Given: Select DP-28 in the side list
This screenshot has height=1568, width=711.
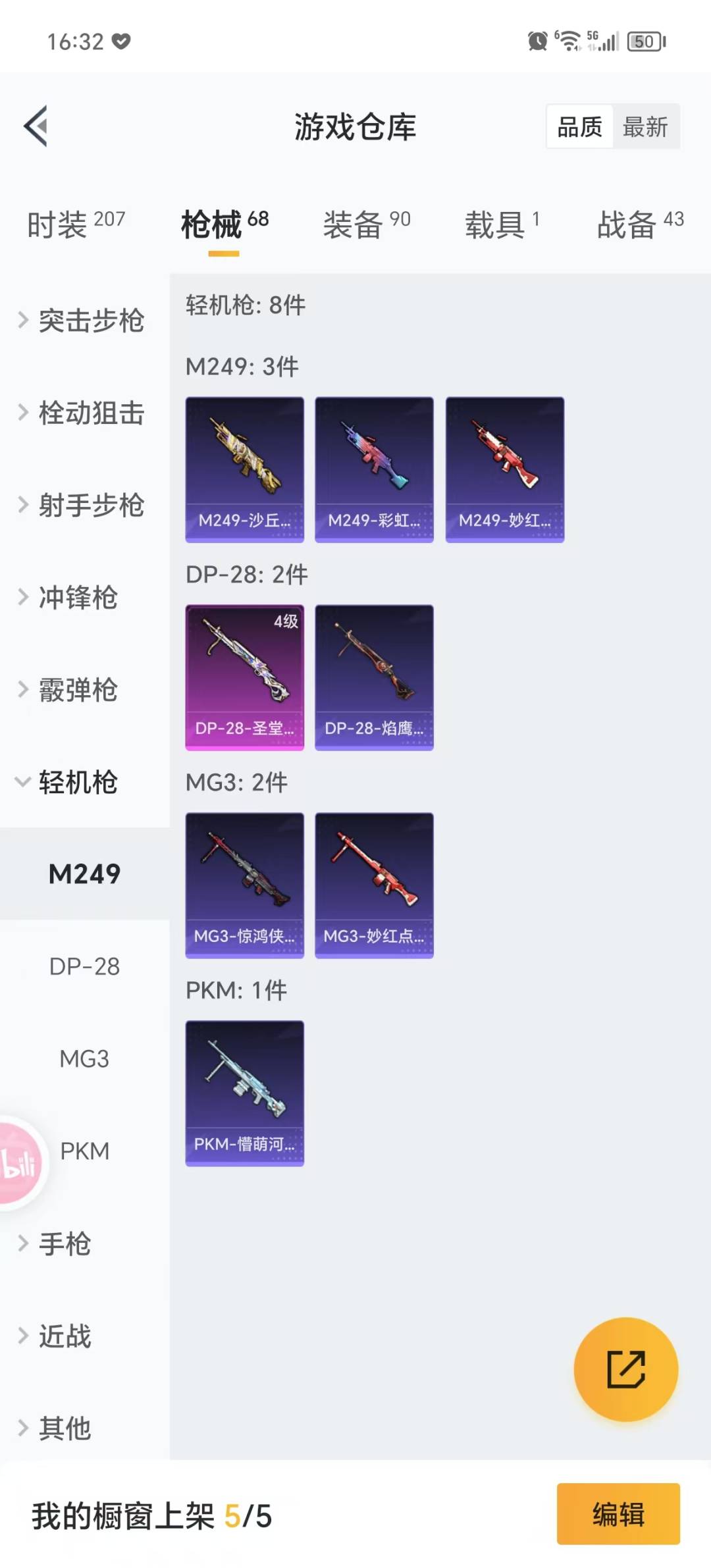Looking at the screenshot, I should point(84,966).
